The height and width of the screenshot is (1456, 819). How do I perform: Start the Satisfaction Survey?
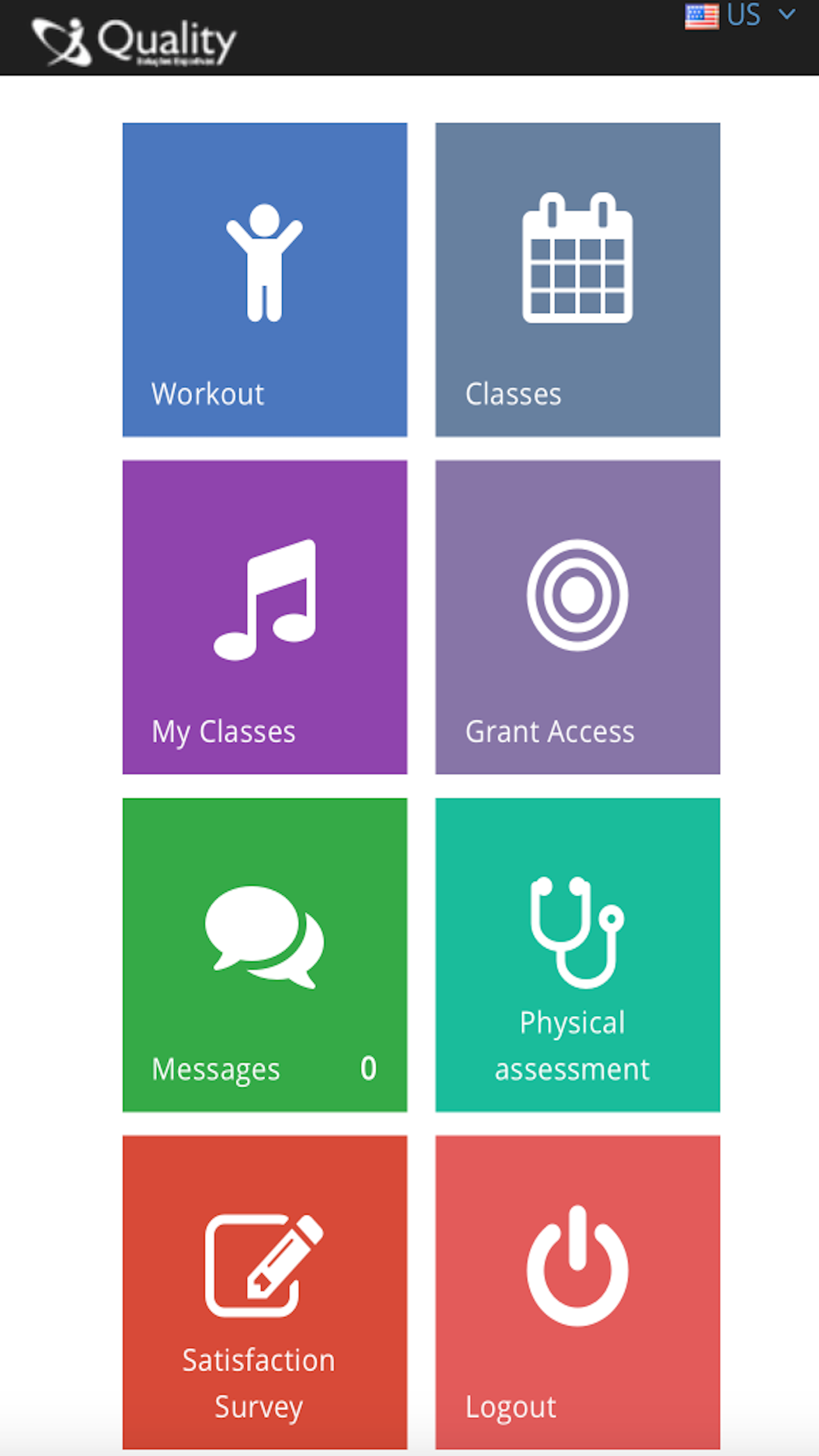point(264,1291)
